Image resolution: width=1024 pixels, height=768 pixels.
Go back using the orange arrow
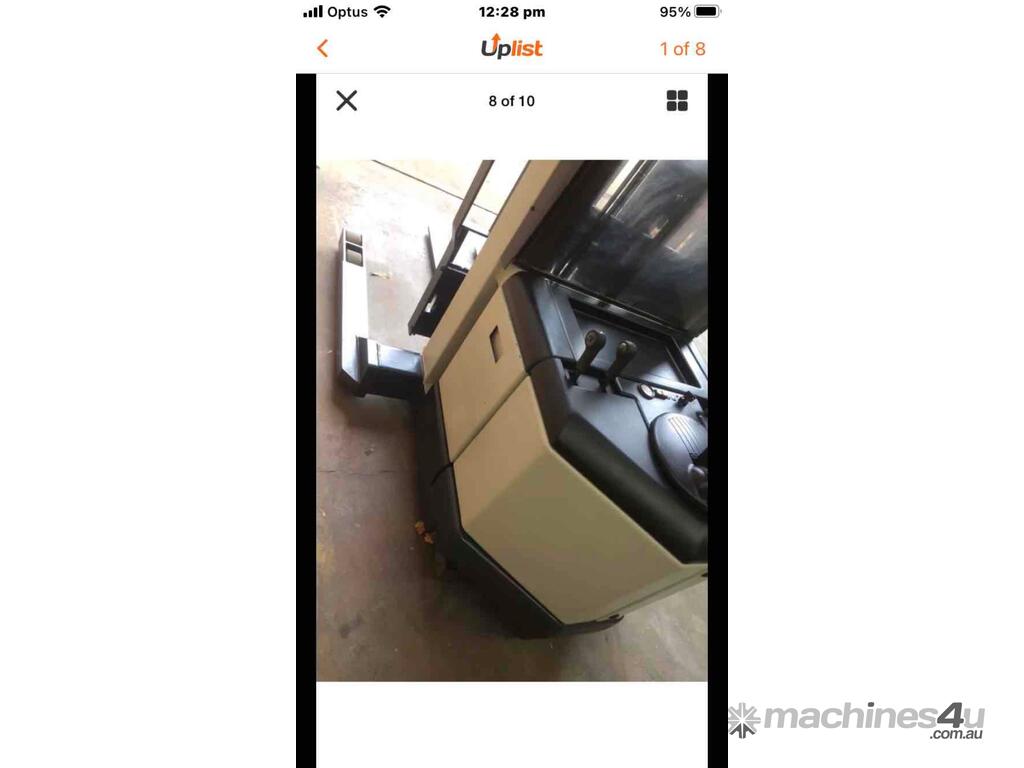click(322, 48)
